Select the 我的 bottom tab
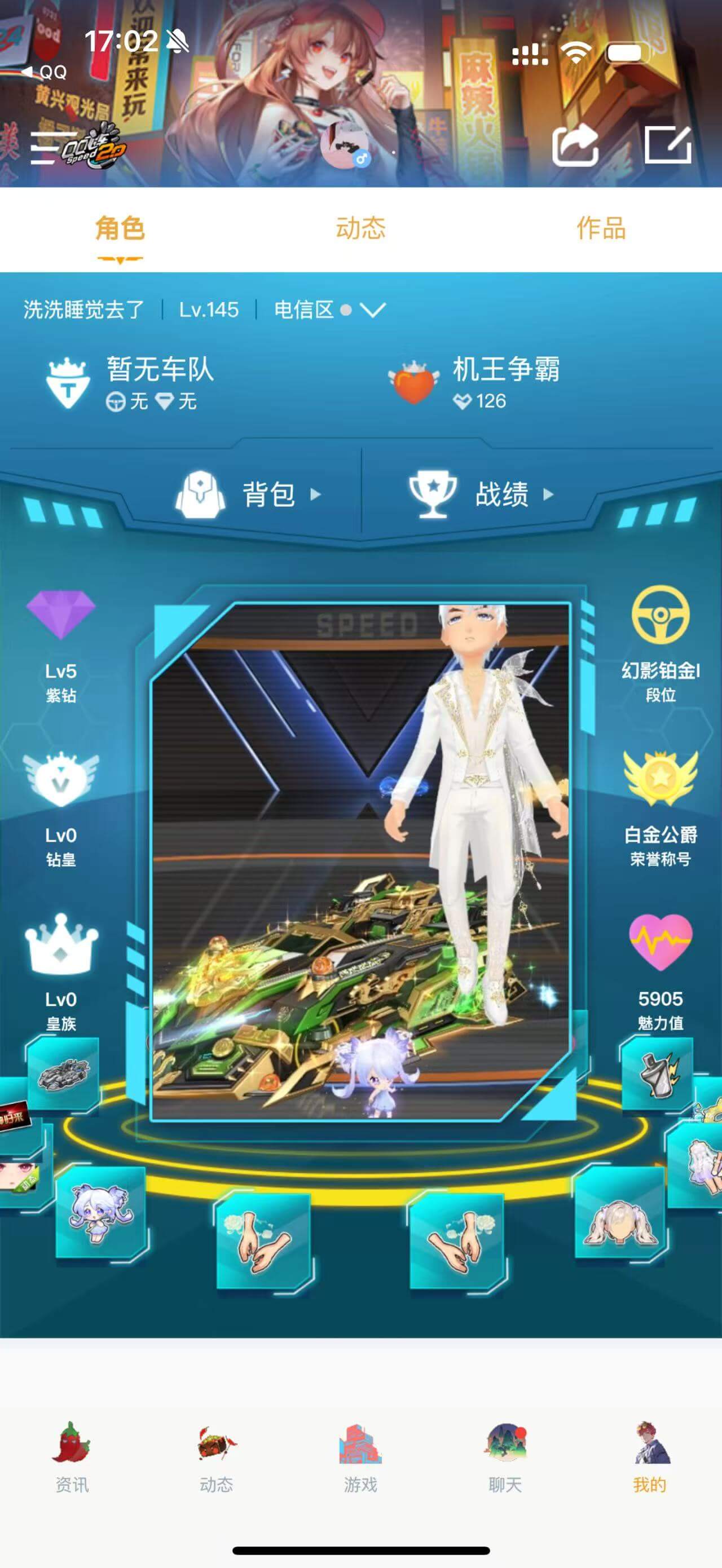722x1568 pixels. coord(650,1457)
